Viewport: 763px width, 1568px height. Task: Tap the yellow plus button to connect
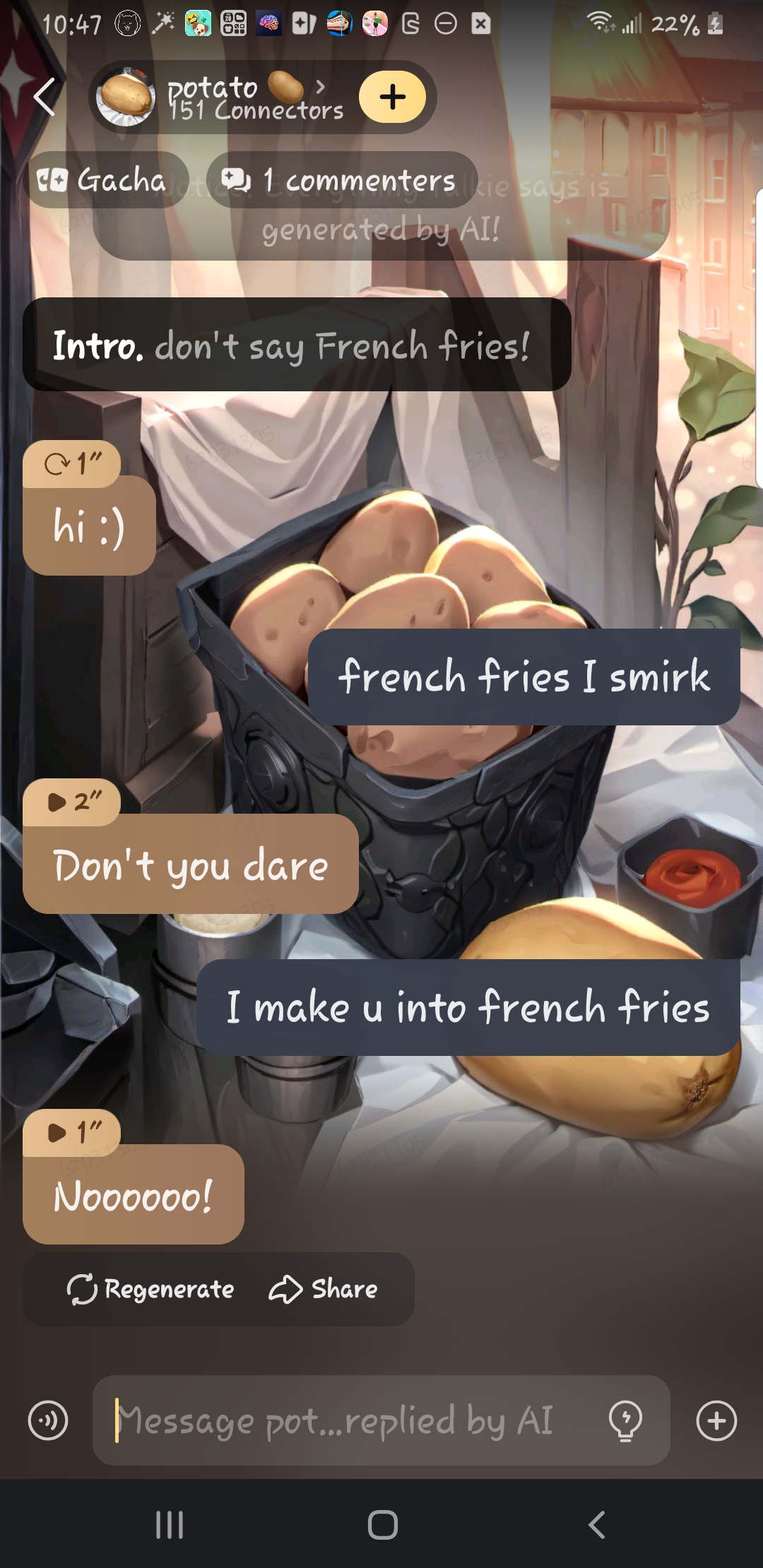[x=392, y=97]
